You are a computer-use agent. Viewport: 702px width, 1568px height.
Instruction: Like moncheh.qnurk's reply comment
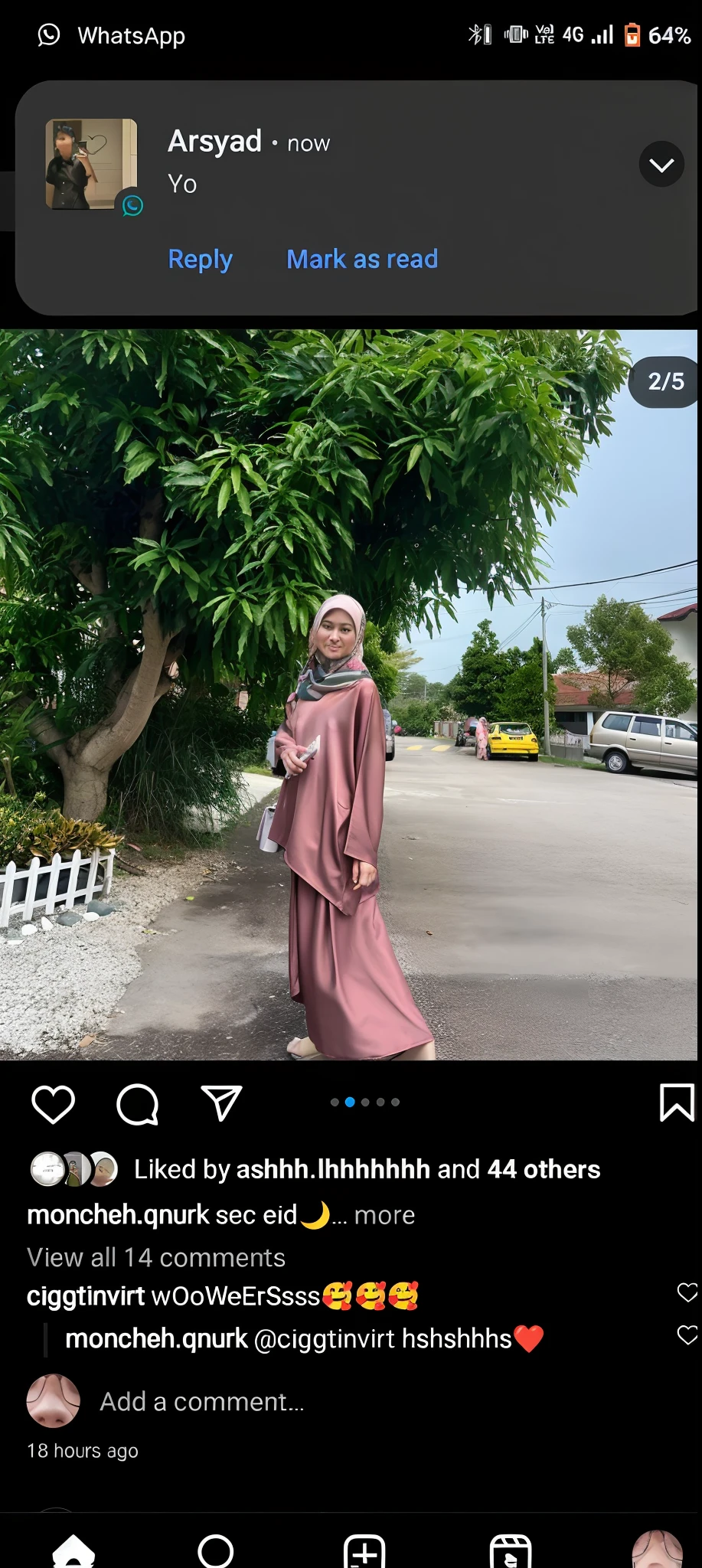(x=687, y=1335)
